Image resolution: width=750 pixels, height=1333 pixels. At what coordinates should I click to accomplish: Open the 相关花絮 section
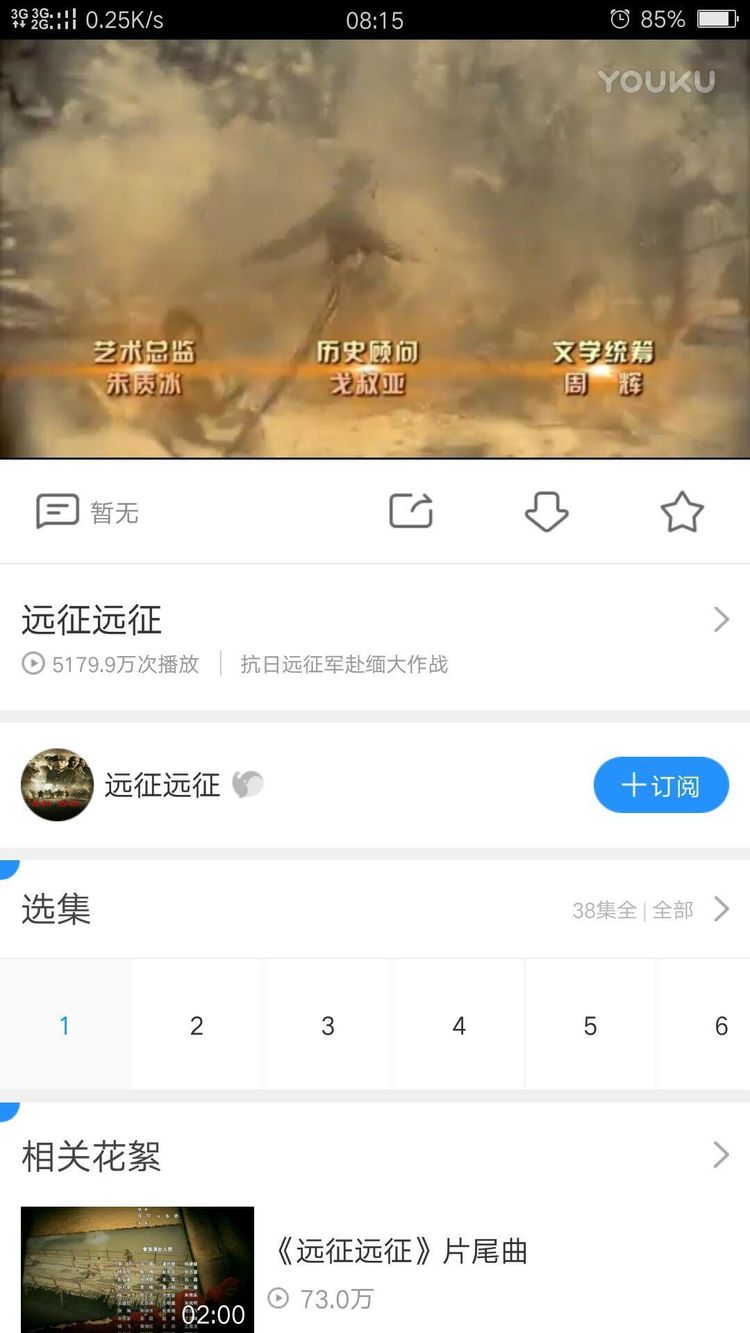[720, 1156]
